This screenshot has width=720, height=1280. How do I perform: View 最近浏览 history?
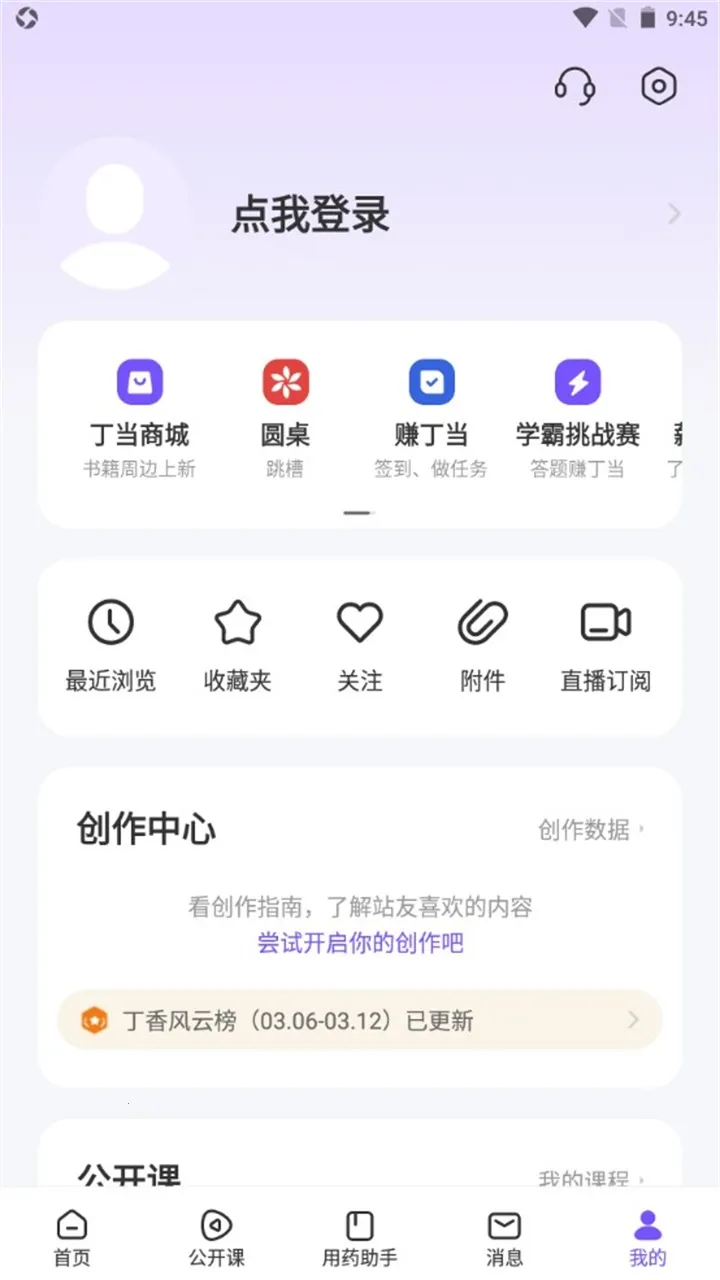point(111,646)
